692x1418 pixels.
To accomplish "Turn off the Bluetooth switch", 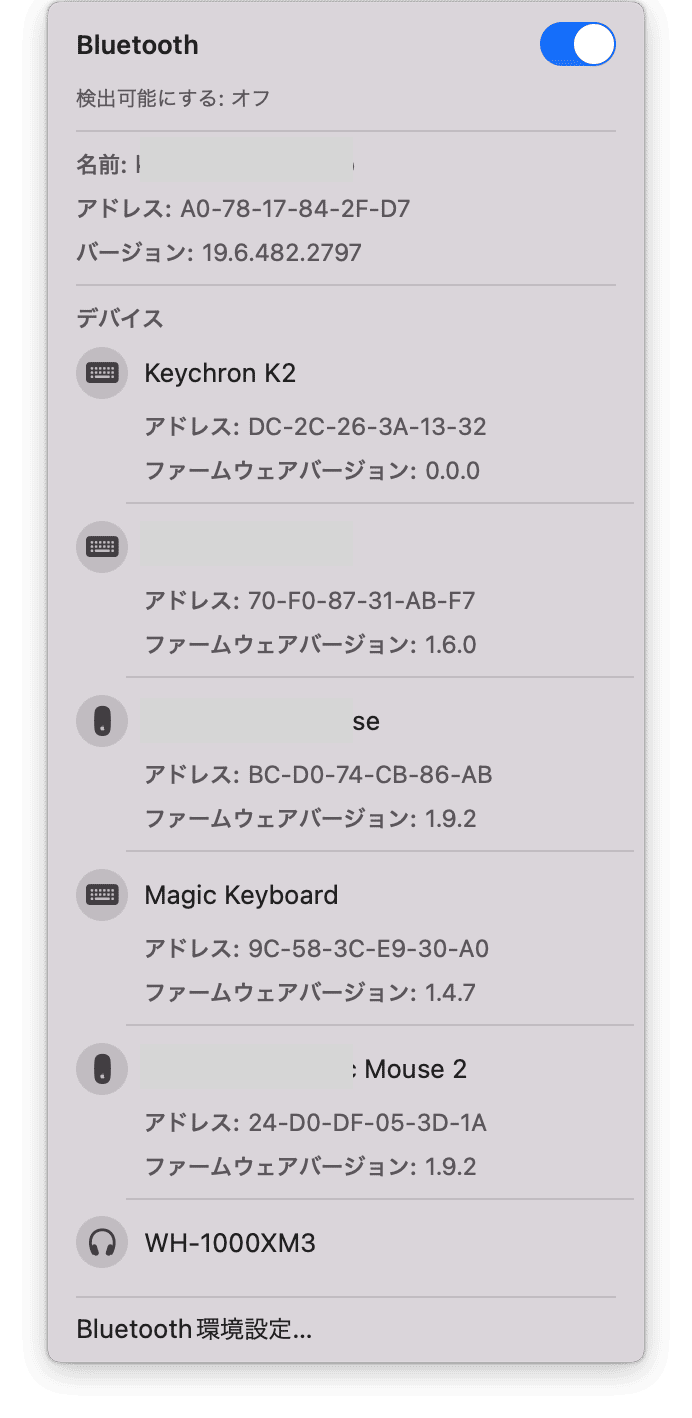I will pyautogui.click(x=577, y=45).
